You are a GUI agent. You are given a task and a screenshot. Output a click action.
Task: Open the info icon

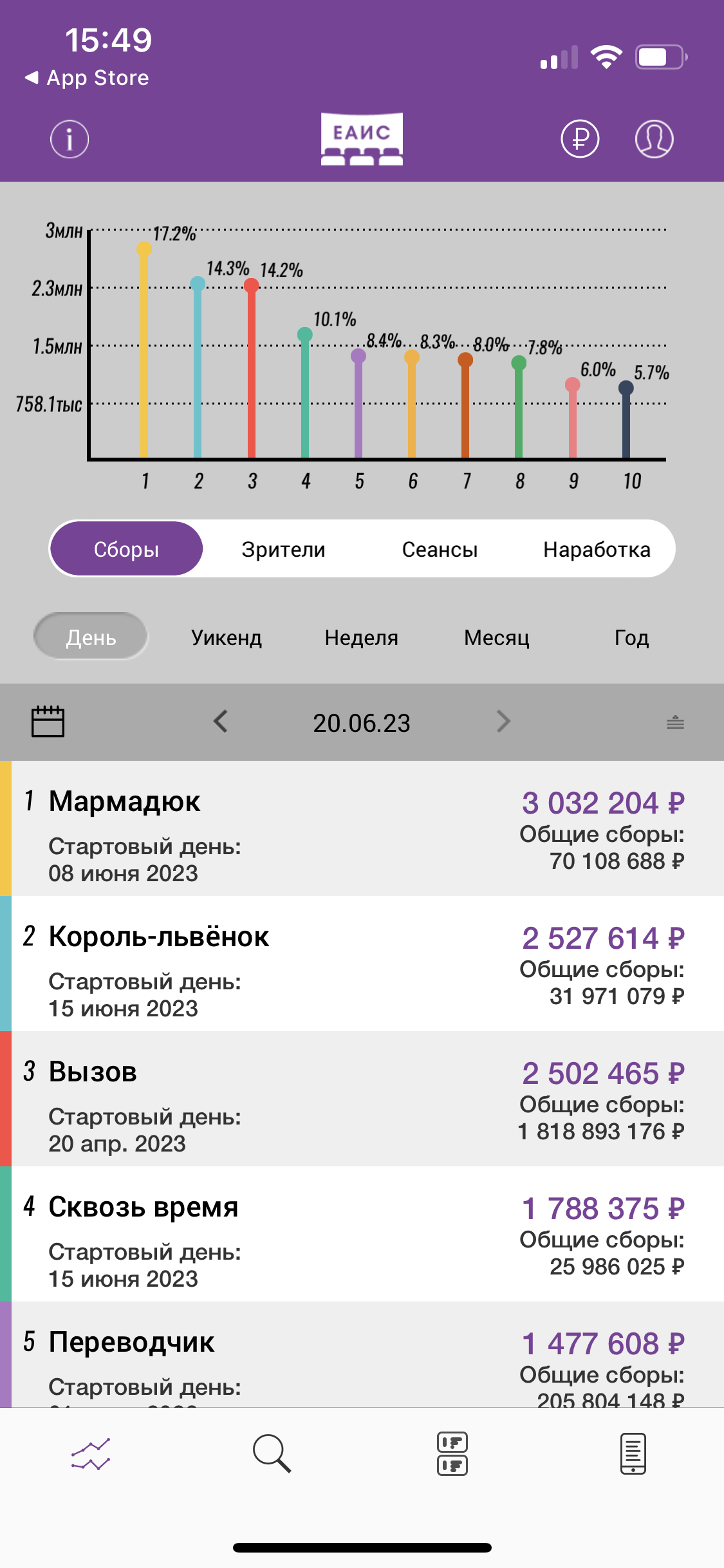tap(70, 139)
